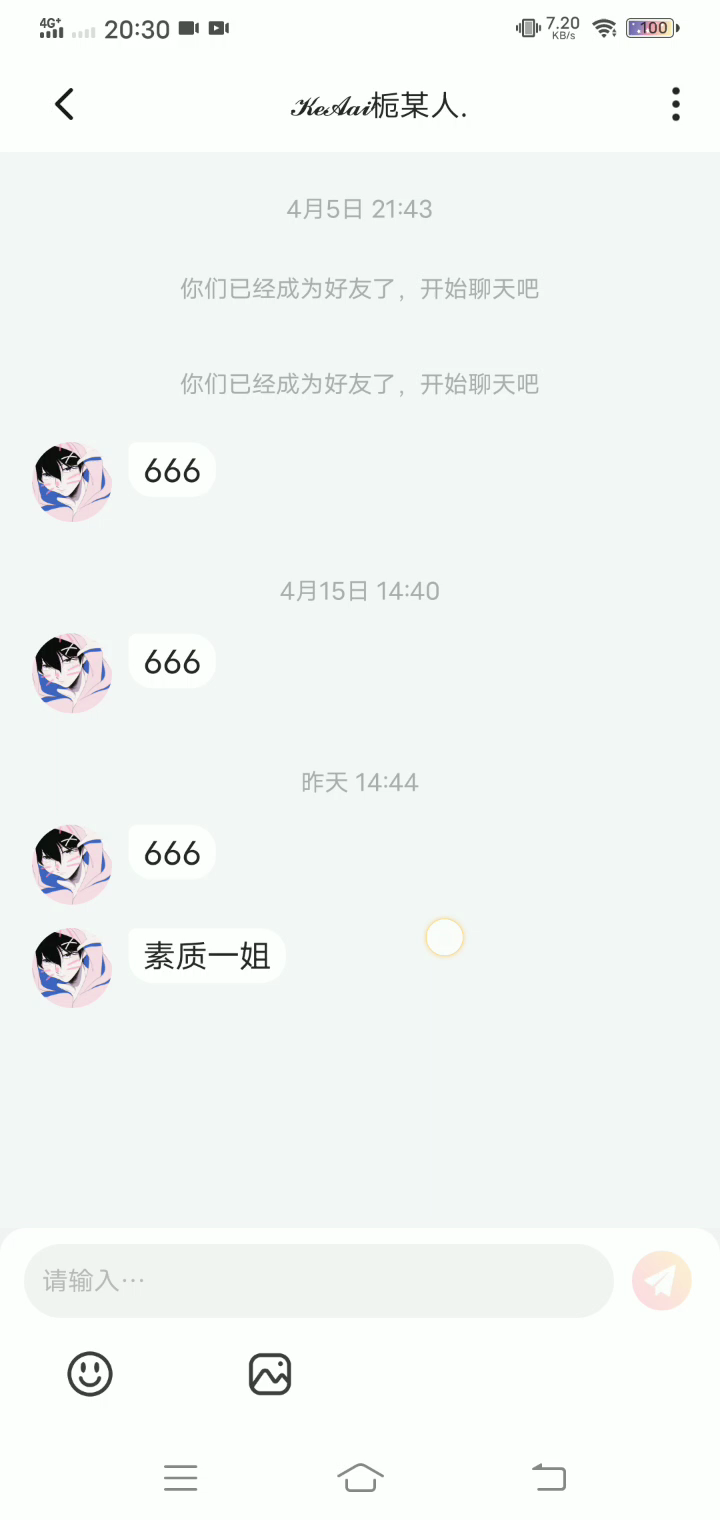Focus the 请输入 message input field
720x1520 pixels.
point(318,1281)
